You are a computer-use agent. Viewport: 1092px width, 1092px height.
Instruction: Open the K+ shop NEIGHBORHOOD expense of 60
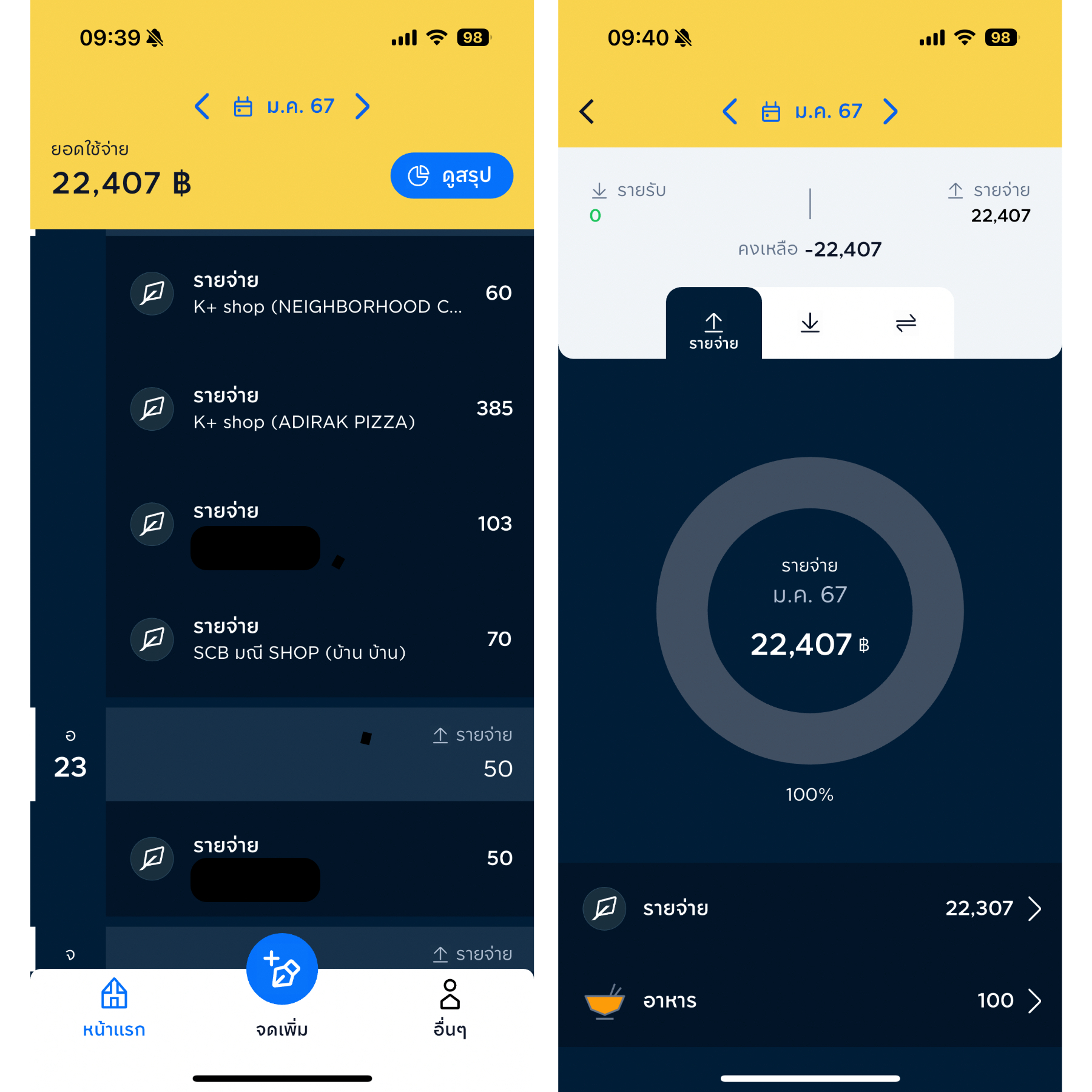tap(320, 294)
